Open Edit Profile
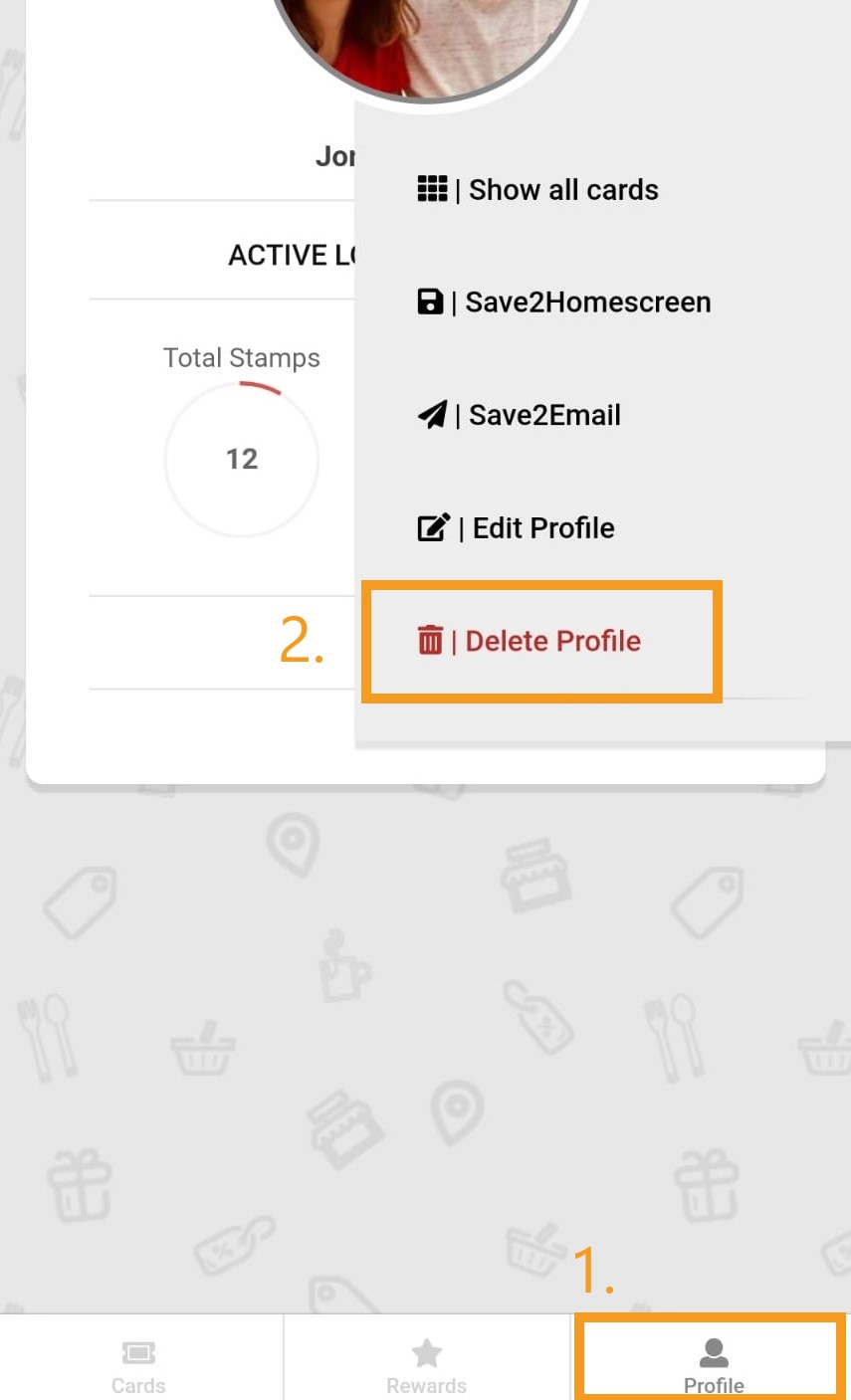851x1400 pixels. (x=517, y=527)
